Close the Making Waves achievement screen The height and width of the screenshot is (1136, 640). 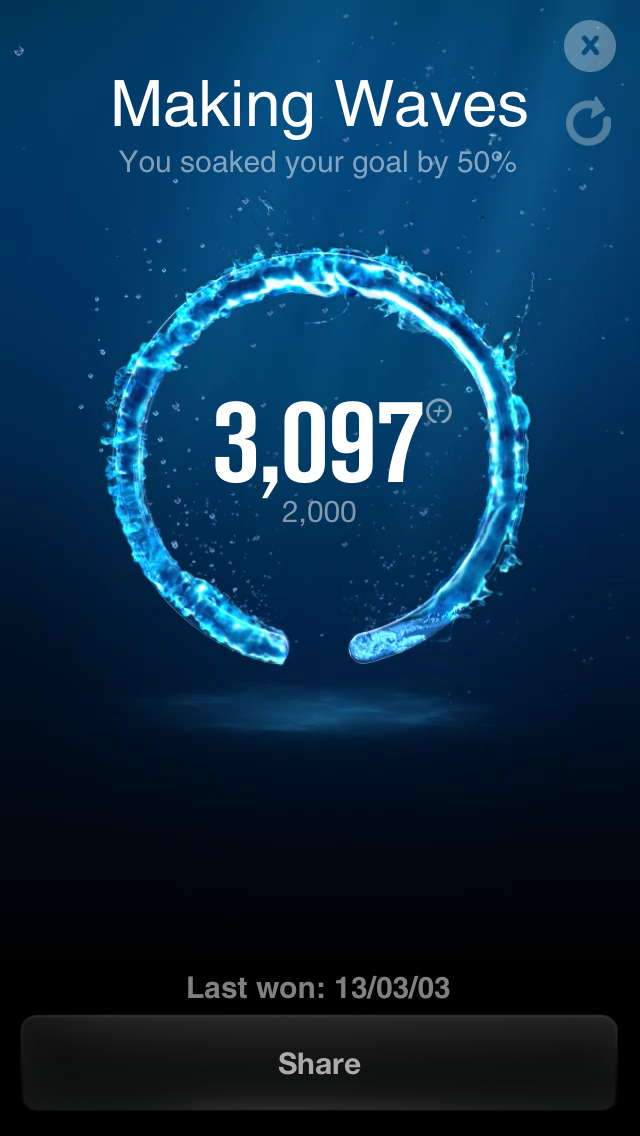590,46
